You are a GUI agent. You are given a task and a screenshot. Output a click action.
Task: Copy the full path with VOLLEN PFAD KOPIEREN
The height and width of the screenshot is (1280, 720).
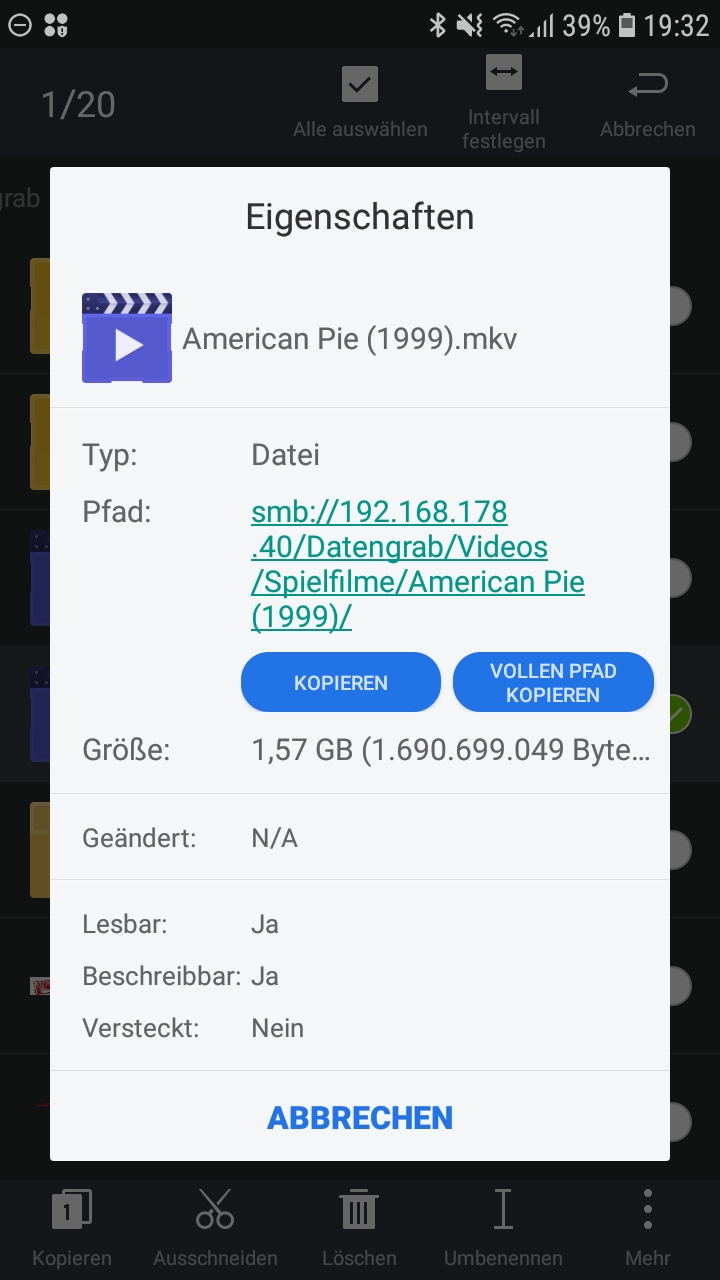[553, 683]
